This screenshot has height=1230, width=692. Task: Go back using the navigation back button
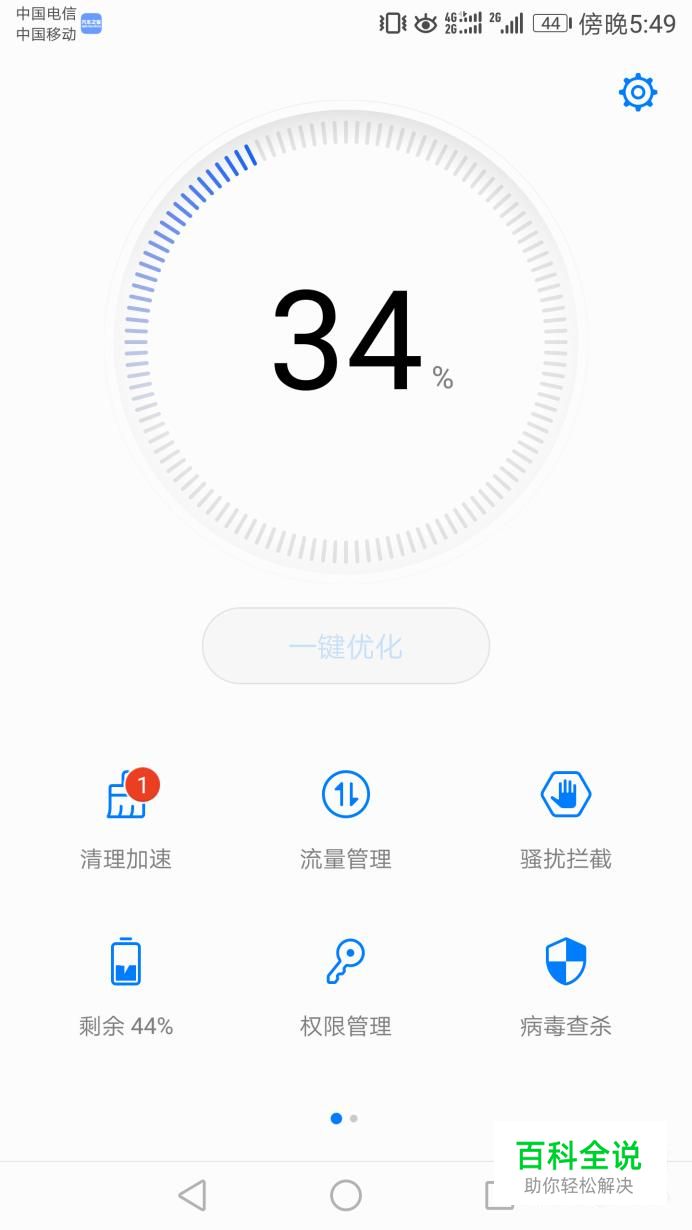coord(192,1195)
